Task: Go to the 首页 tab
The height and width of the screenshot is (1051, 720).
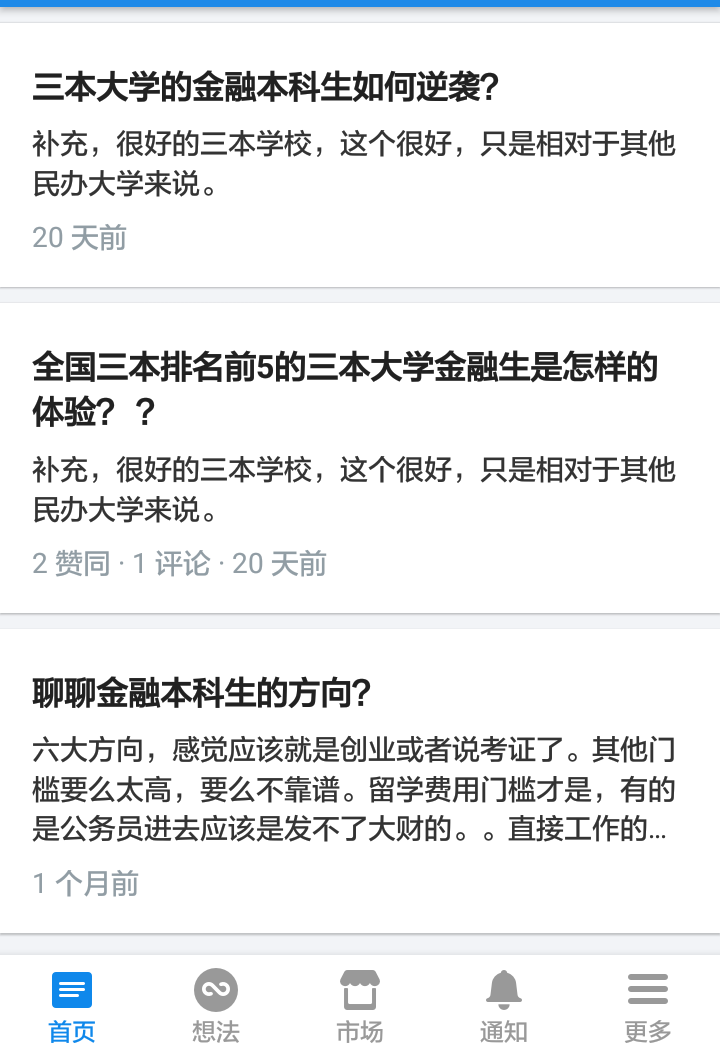Action: (x=72, y=1005)
